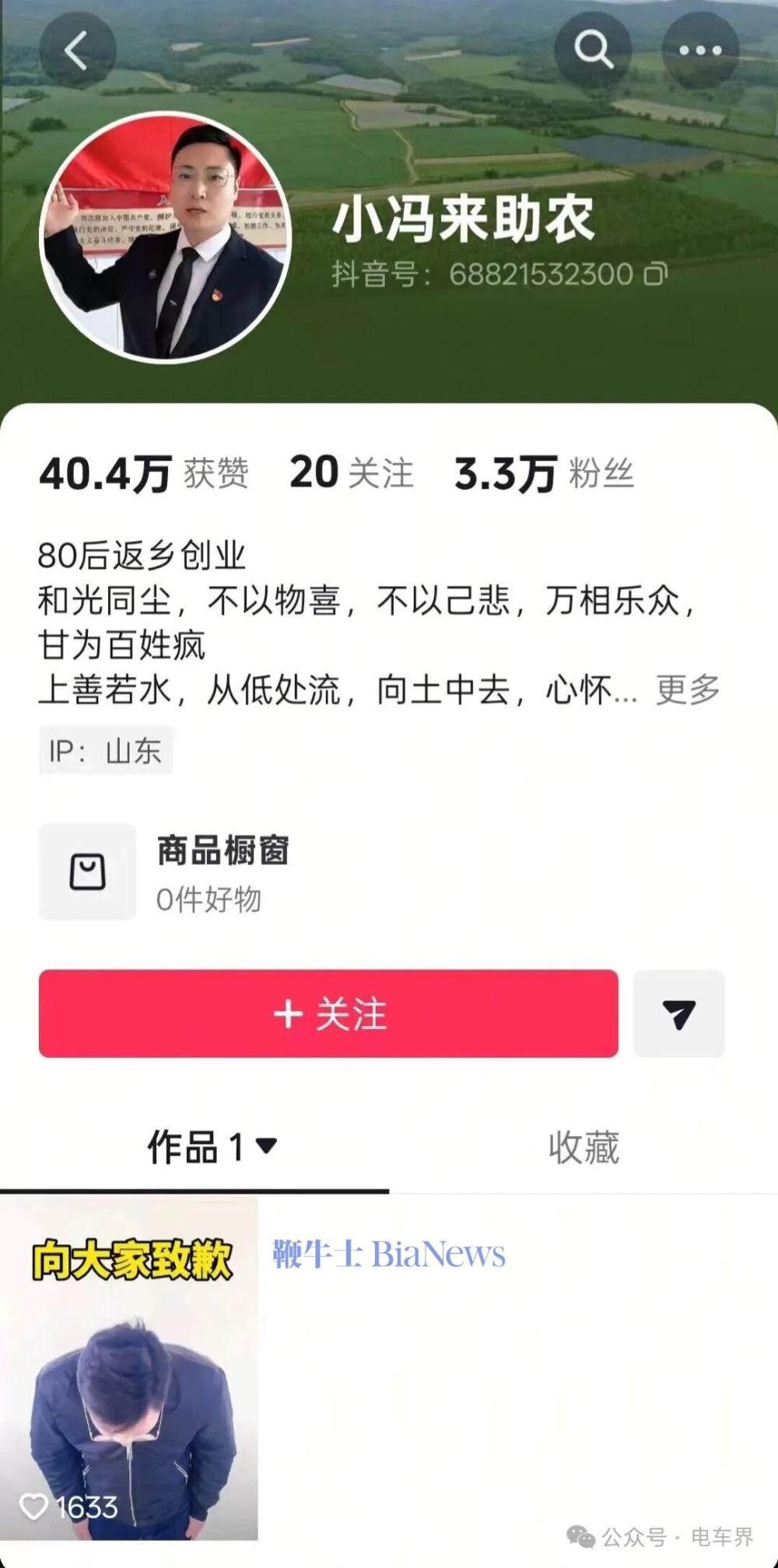
Task: Follow this account with the red 关注 button
Action: tap(328, 1014)
